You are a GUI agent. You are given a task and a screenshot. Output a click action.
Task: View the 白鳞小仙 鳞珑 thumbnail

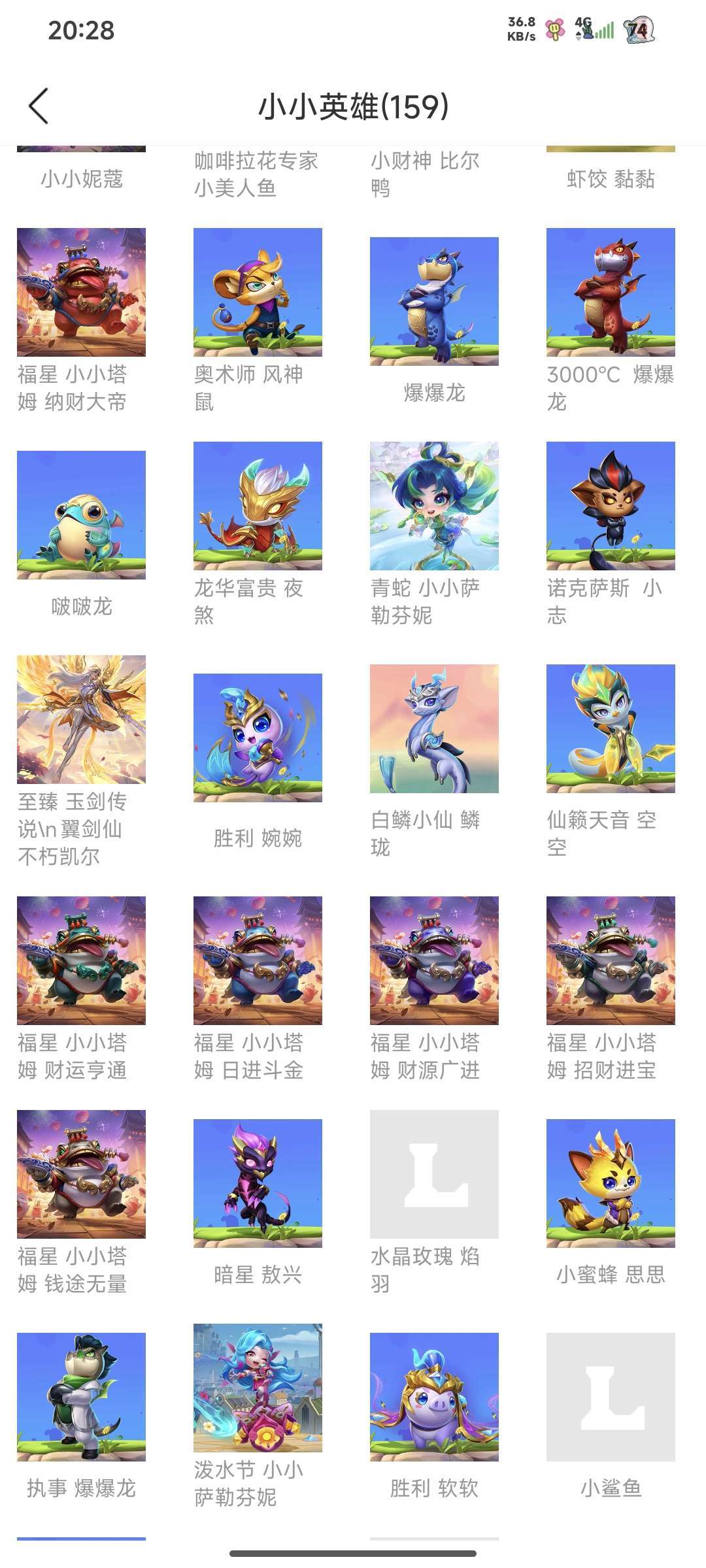click(434, 732)
